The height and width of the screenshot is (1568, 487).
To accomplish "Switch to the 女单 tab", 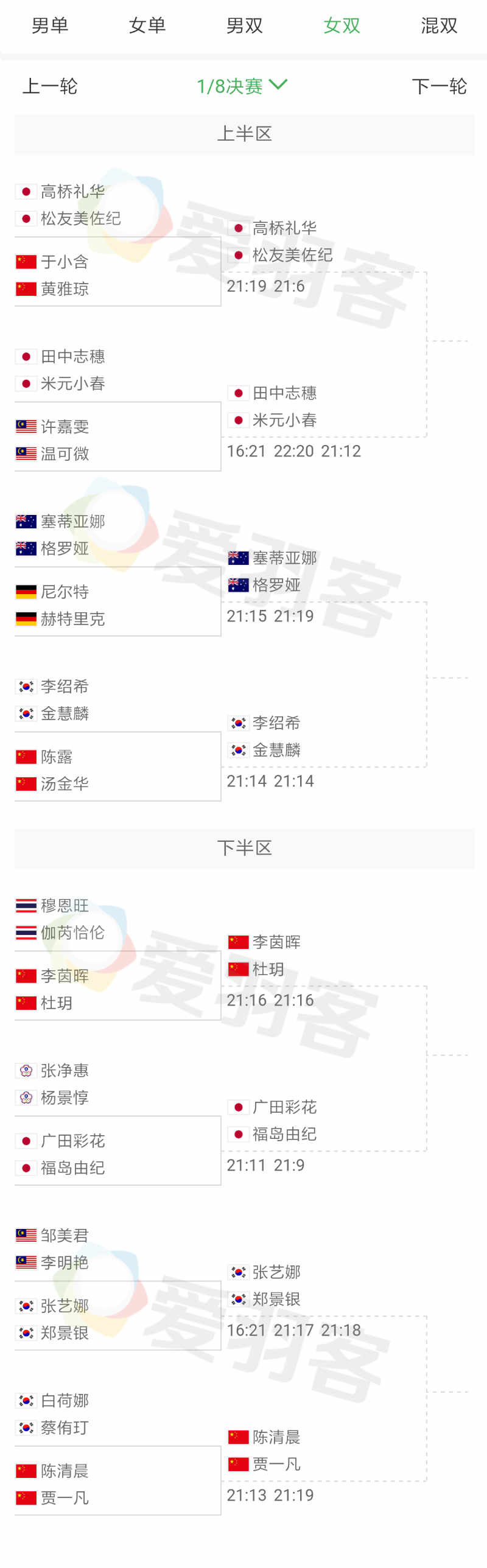I will tap(147, 26).
